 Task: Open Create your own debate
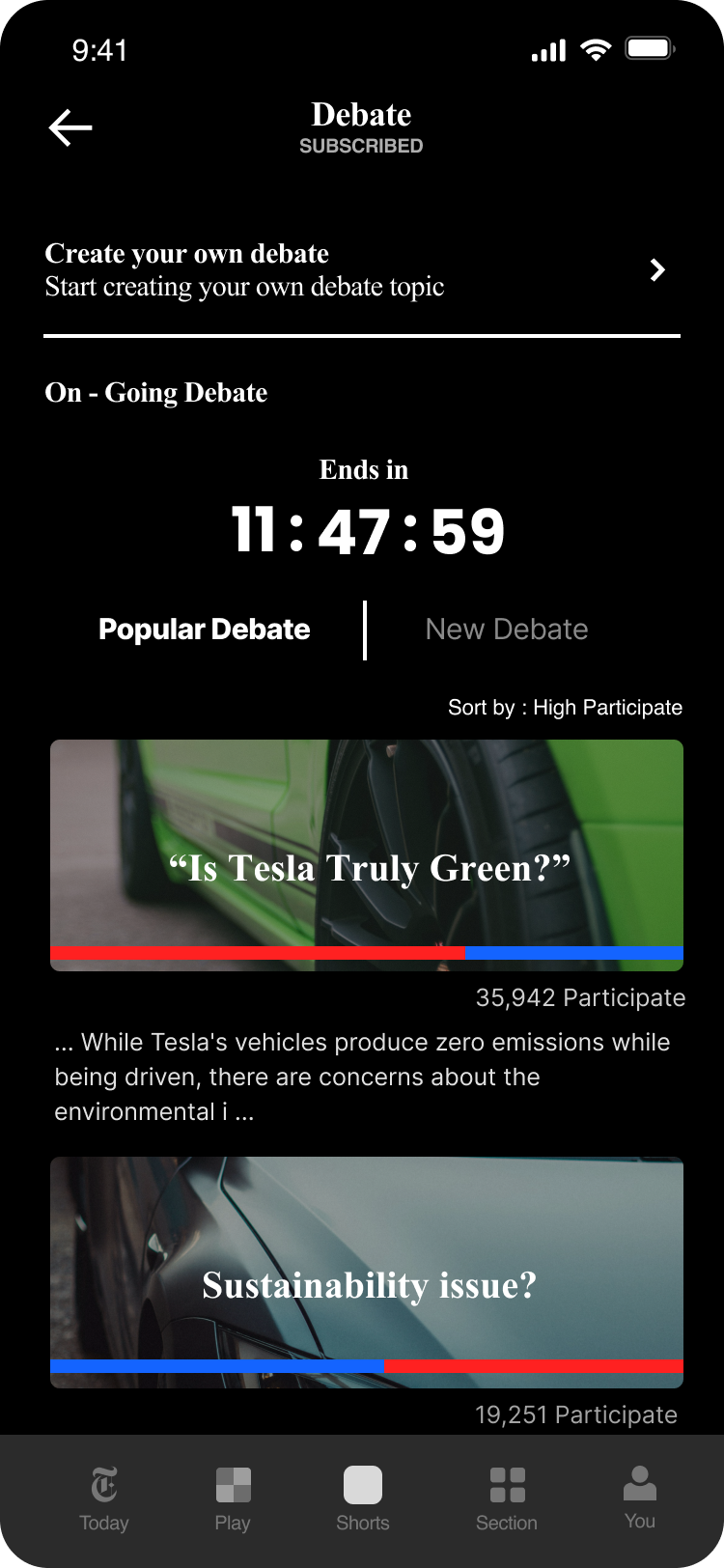click(x=361, y=270)
